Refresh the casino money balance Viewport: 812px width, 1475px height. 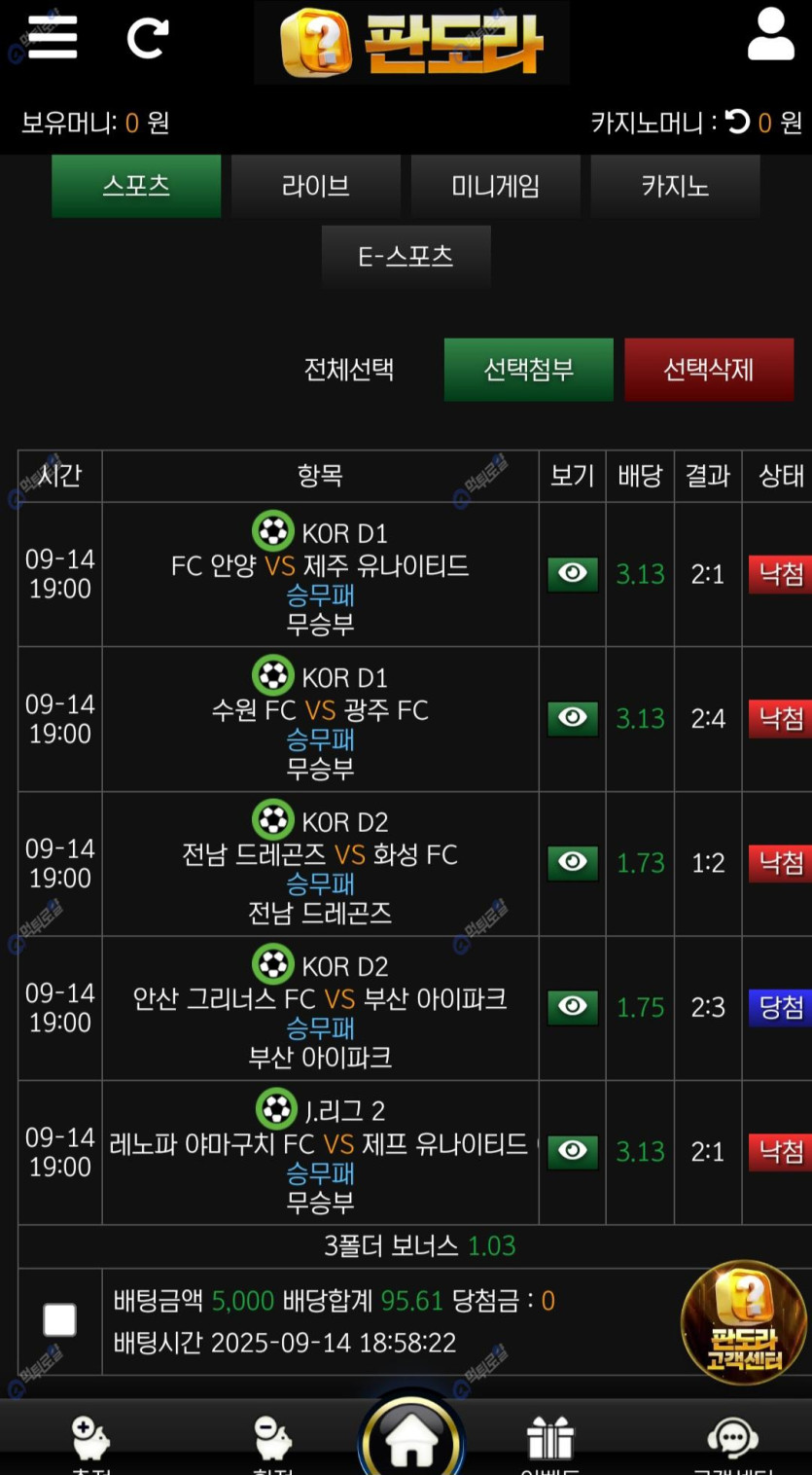click(x=738, y=122)
